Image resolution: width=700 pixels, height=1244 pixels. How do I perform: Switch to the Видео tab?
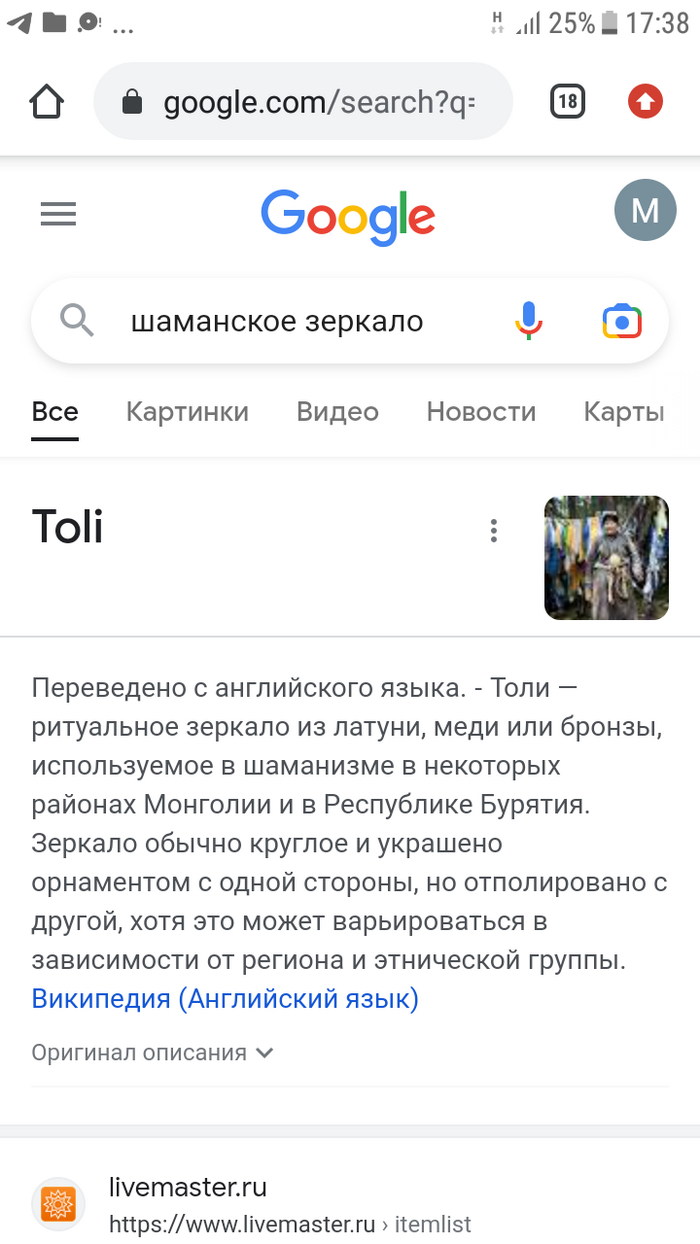(x=337, y=411)
